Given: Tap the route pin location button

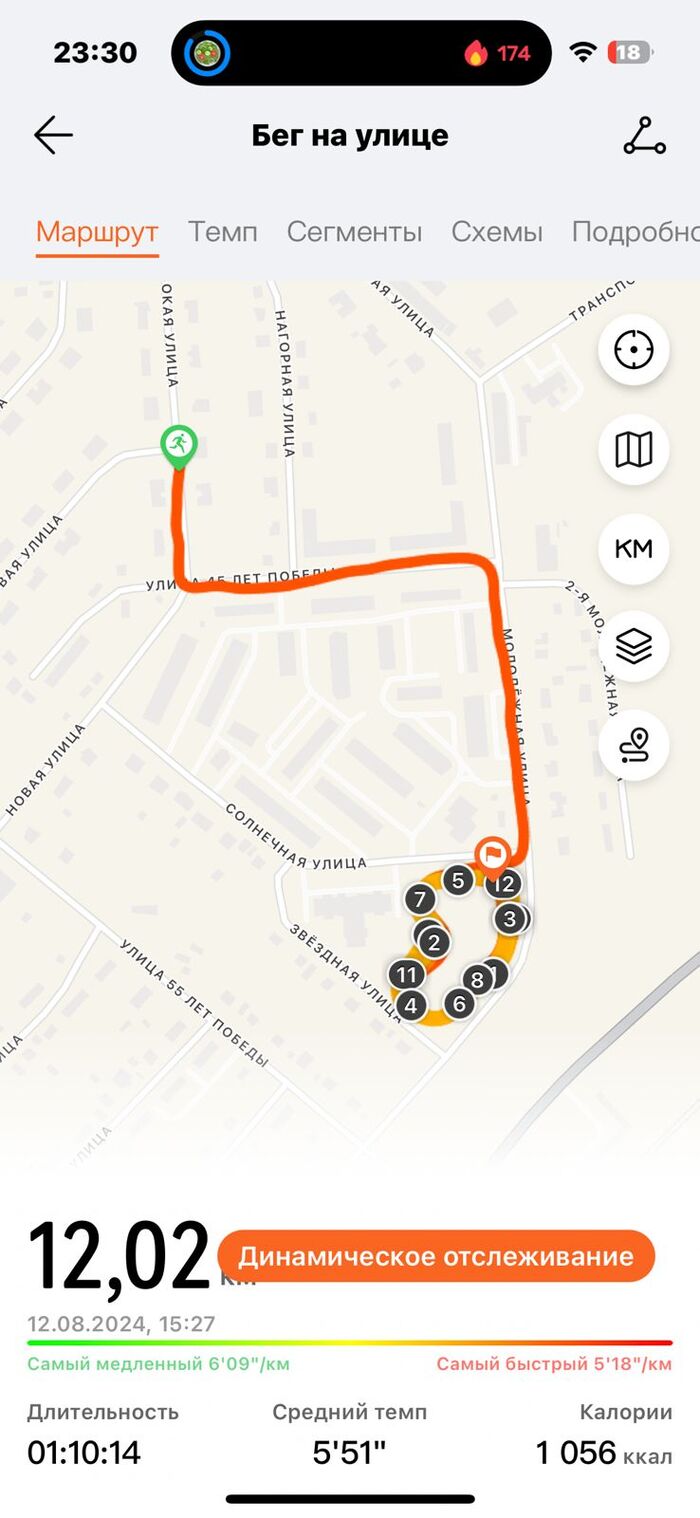Looking at the screenshot, I should [633, 746].
